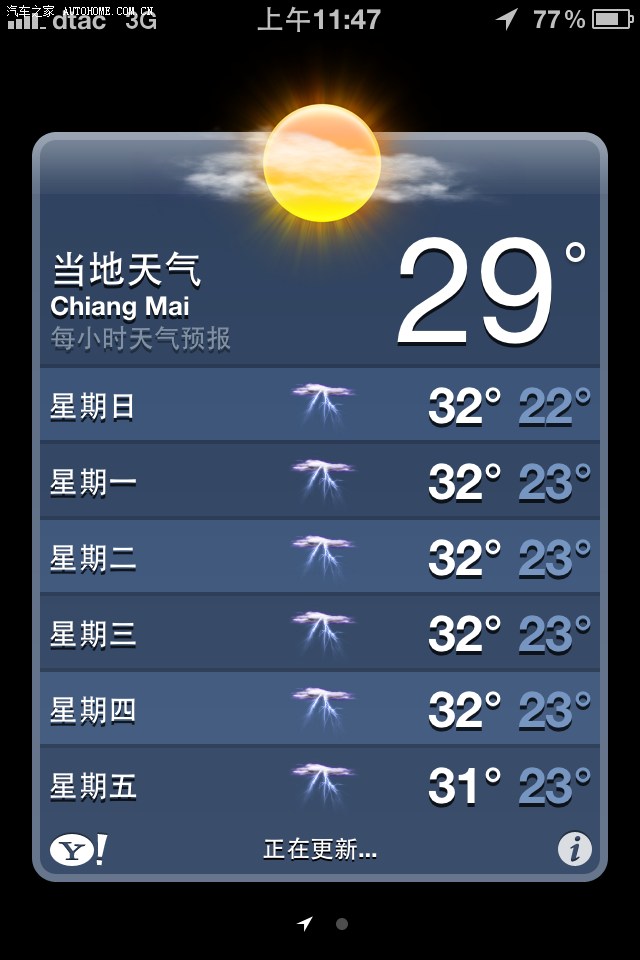Show hourly forecast for Chiang Mai
640x960 pixels.
pyautogui.click(x=141, y=339)
